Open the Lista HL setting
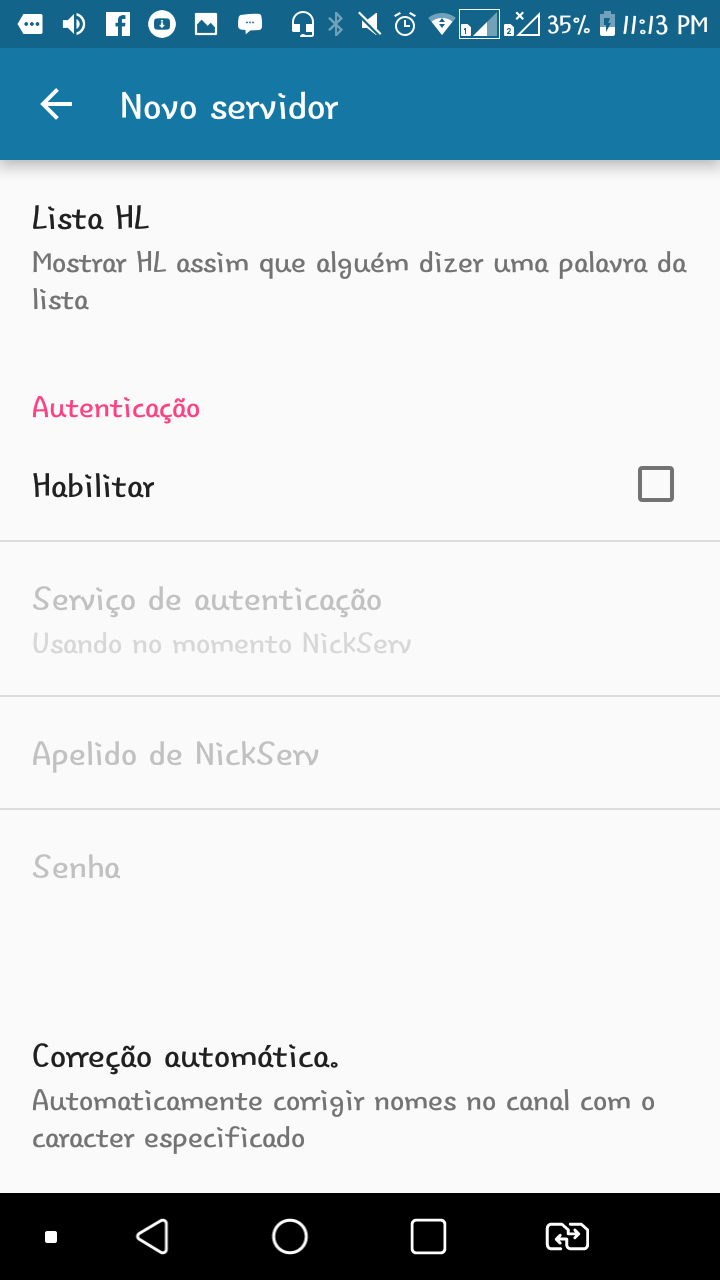The width and height of the screenshot is (720, 1280). pyautogui.click(x=359, y=257)
